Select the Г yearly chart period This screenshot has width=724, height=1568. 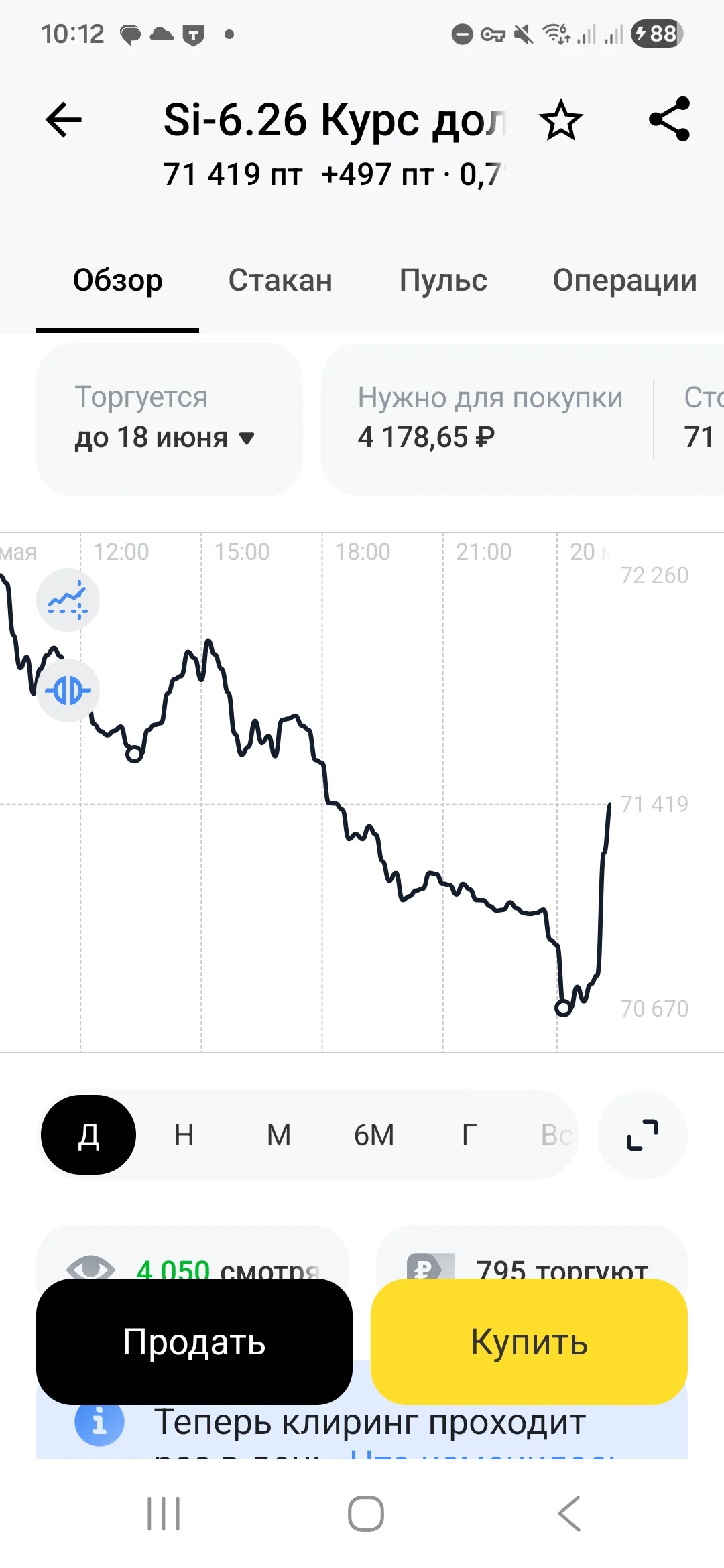[x=469, y=1134]
